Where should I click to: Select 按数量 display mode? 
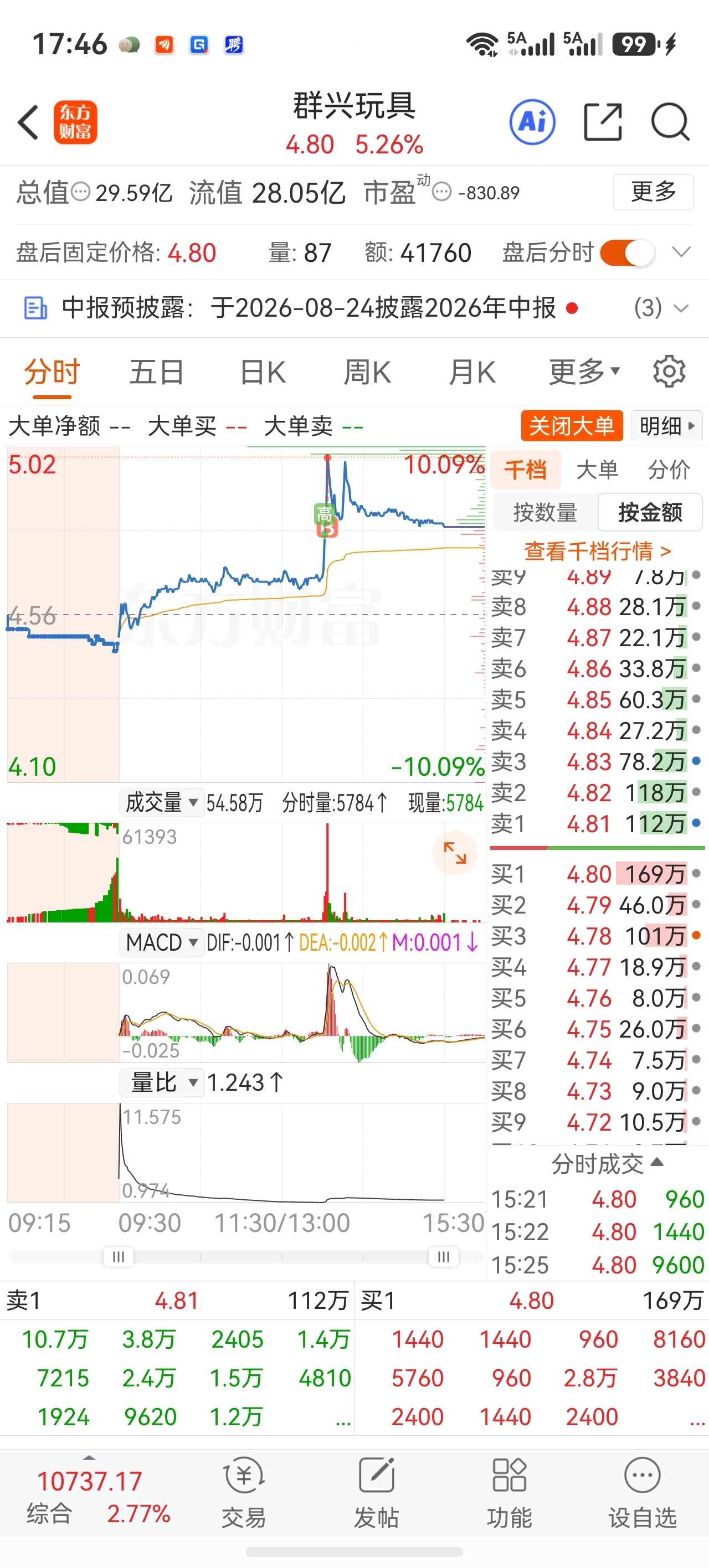(x=544, y=513)
